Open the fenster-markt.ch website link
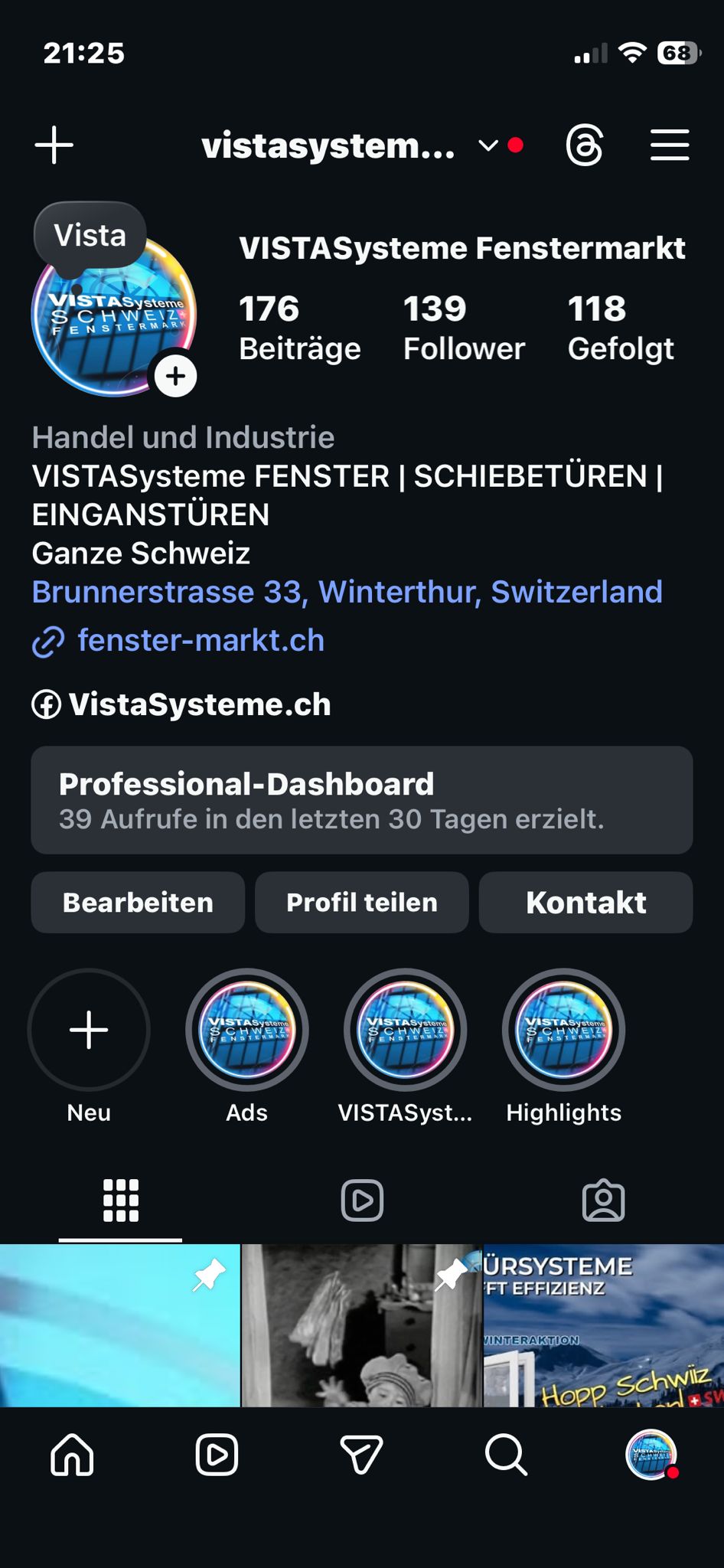This screenshot has height=1568, width=724. [x=201, y=641]
